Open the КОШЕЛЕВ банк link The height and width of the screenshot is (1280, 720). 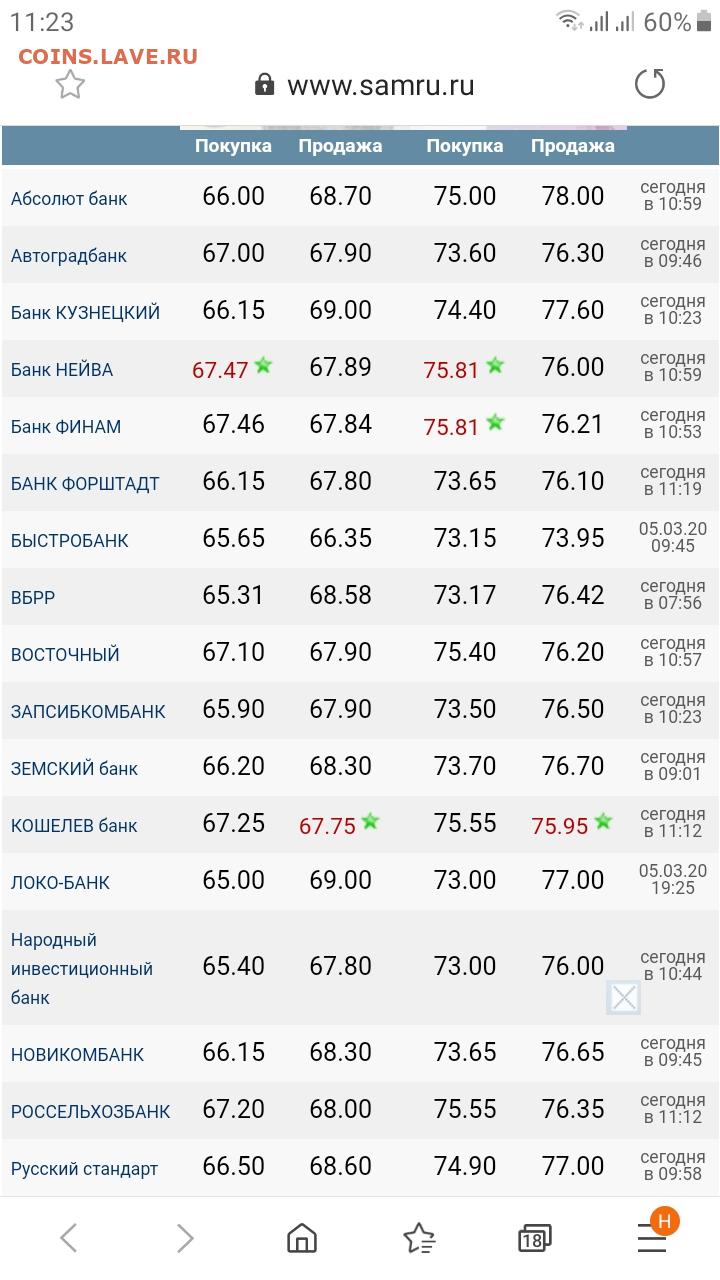pos(74,825)
